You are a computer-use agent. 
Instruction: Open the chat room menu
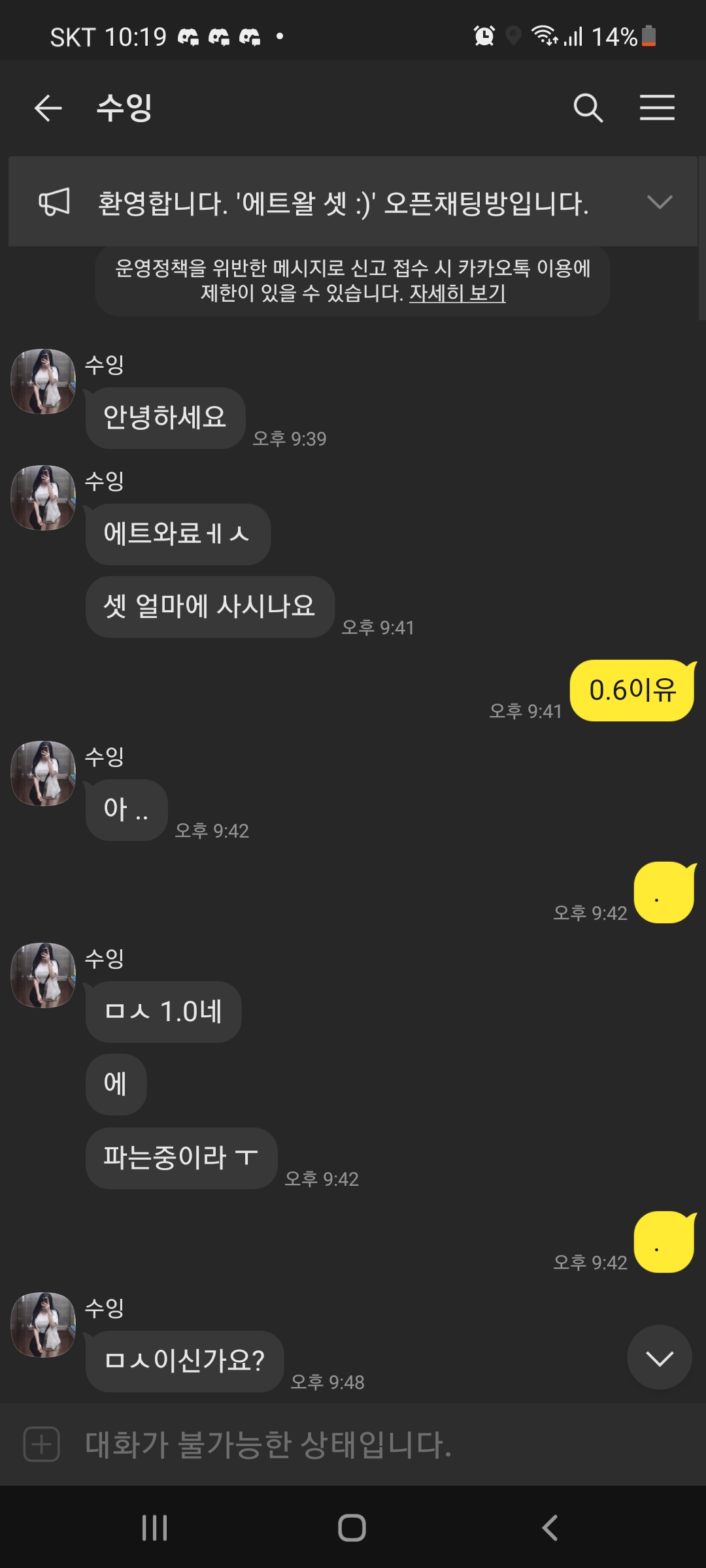coord(657,108)
